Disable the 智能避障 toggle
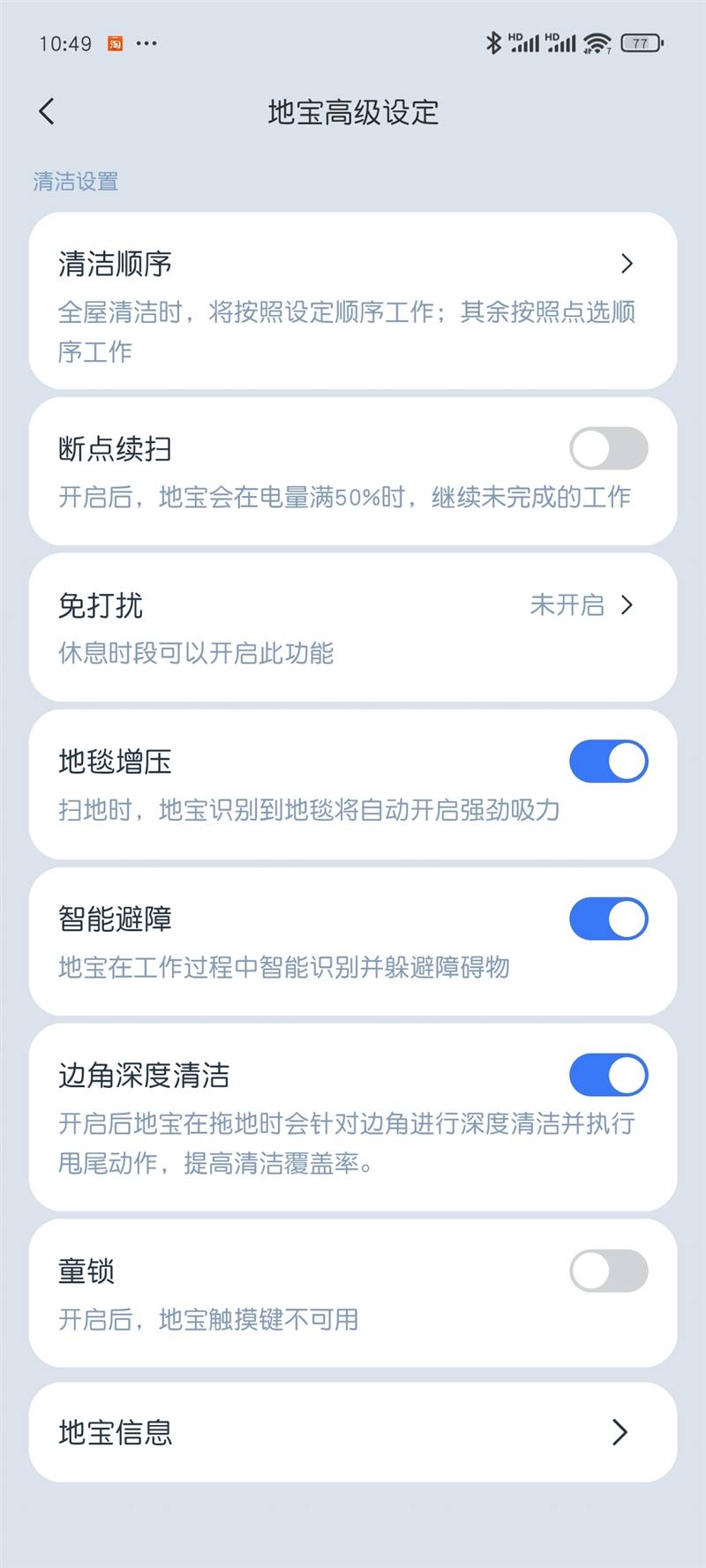The width and height of the screenshot is (706, 1568). coord(608,919)
